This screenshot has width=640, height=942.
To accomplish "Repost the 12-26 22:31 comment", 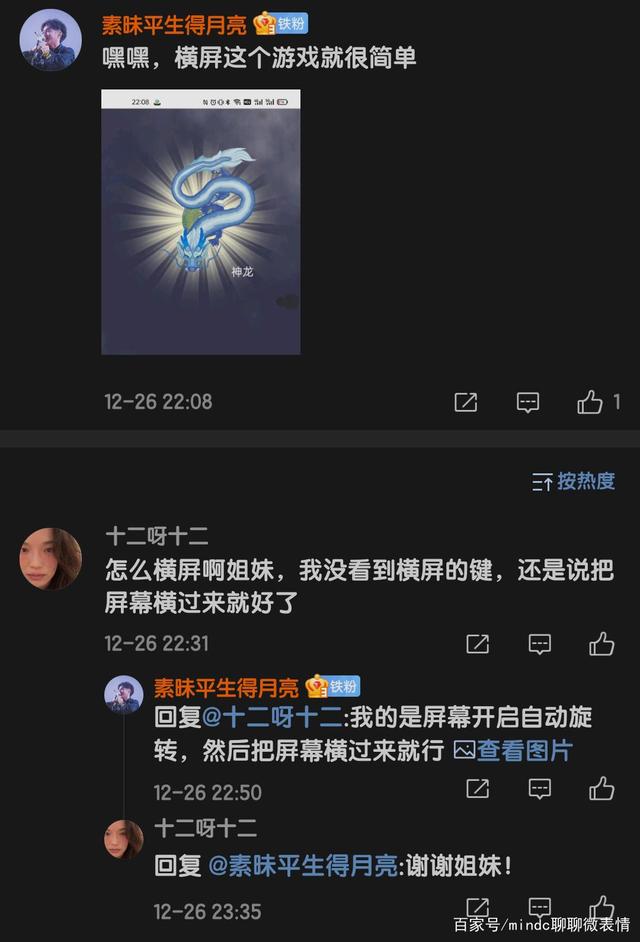I will [x=478, y=644].
